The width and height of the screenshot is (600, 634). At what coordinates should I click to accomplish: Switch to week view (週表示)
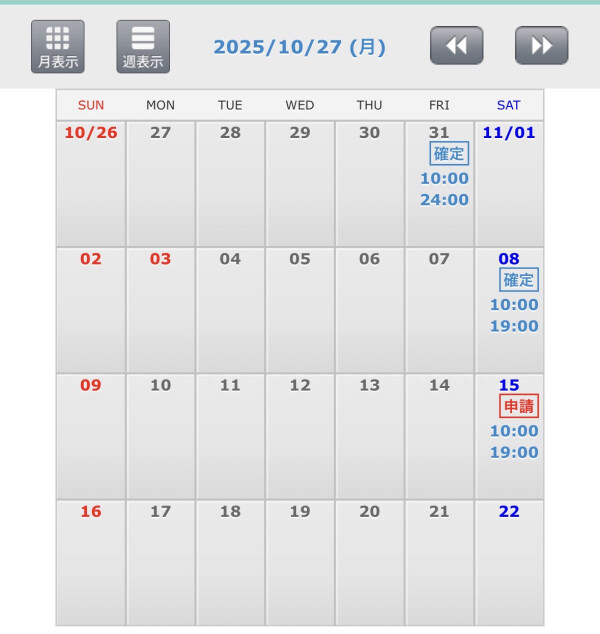click(143, 46)
